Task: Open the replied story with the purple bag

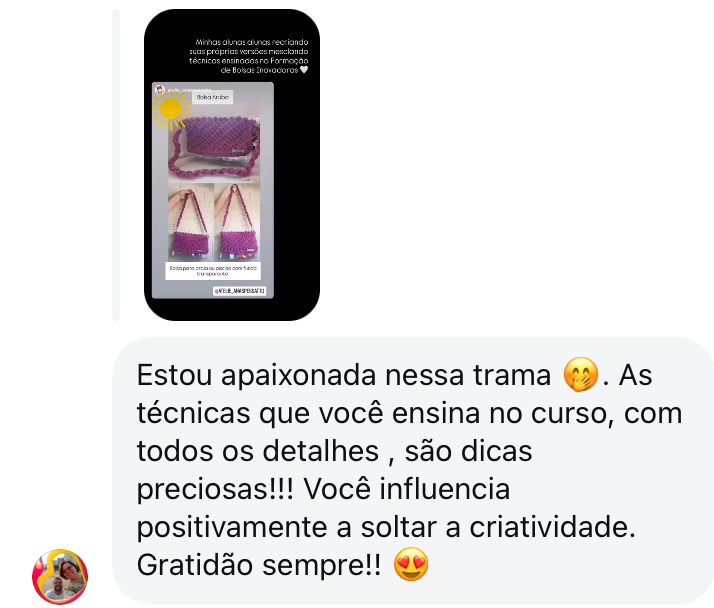Action: click(x=232, y=164)
